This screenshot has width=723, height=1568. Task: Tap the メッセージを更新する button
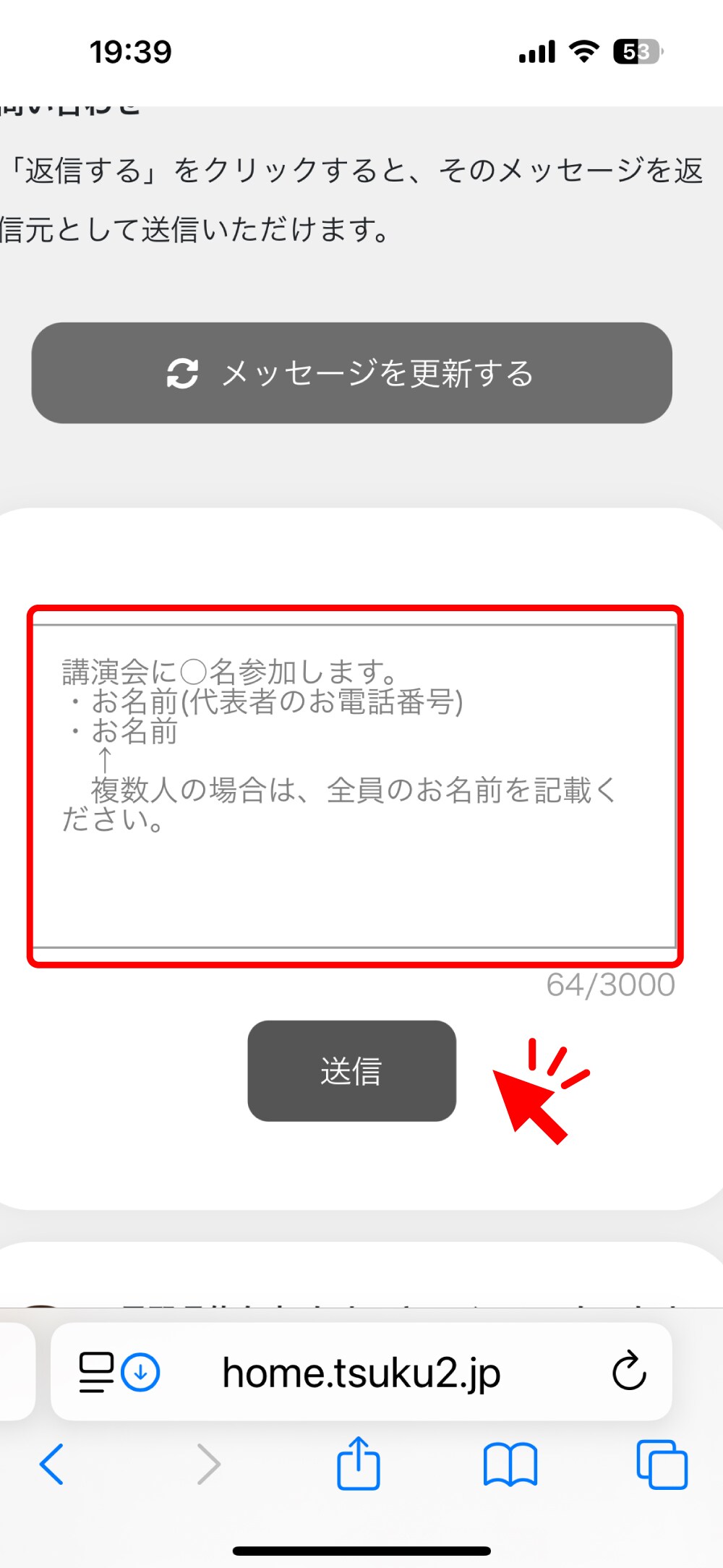click(x=351, y=372)
